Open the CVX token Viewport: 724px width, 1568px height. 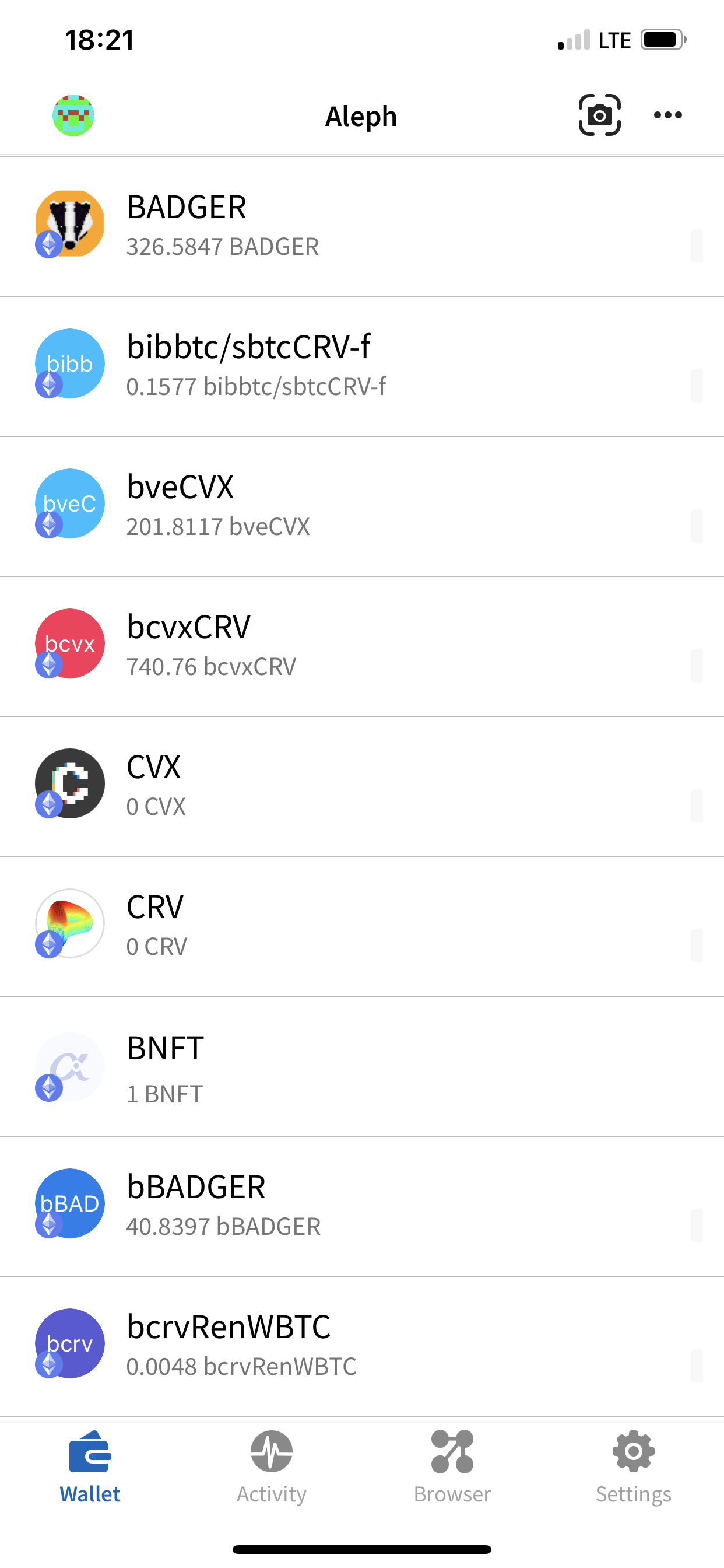[x=362, y=786]
